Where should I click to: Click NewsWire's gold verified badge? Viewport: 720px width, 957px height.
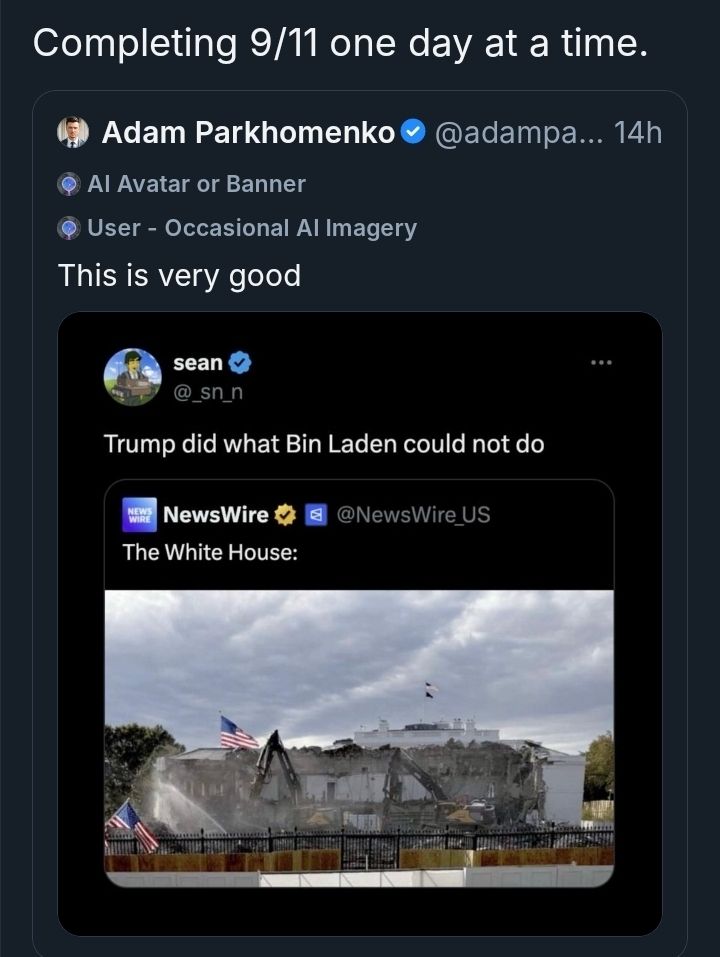(x=283, y=515)
